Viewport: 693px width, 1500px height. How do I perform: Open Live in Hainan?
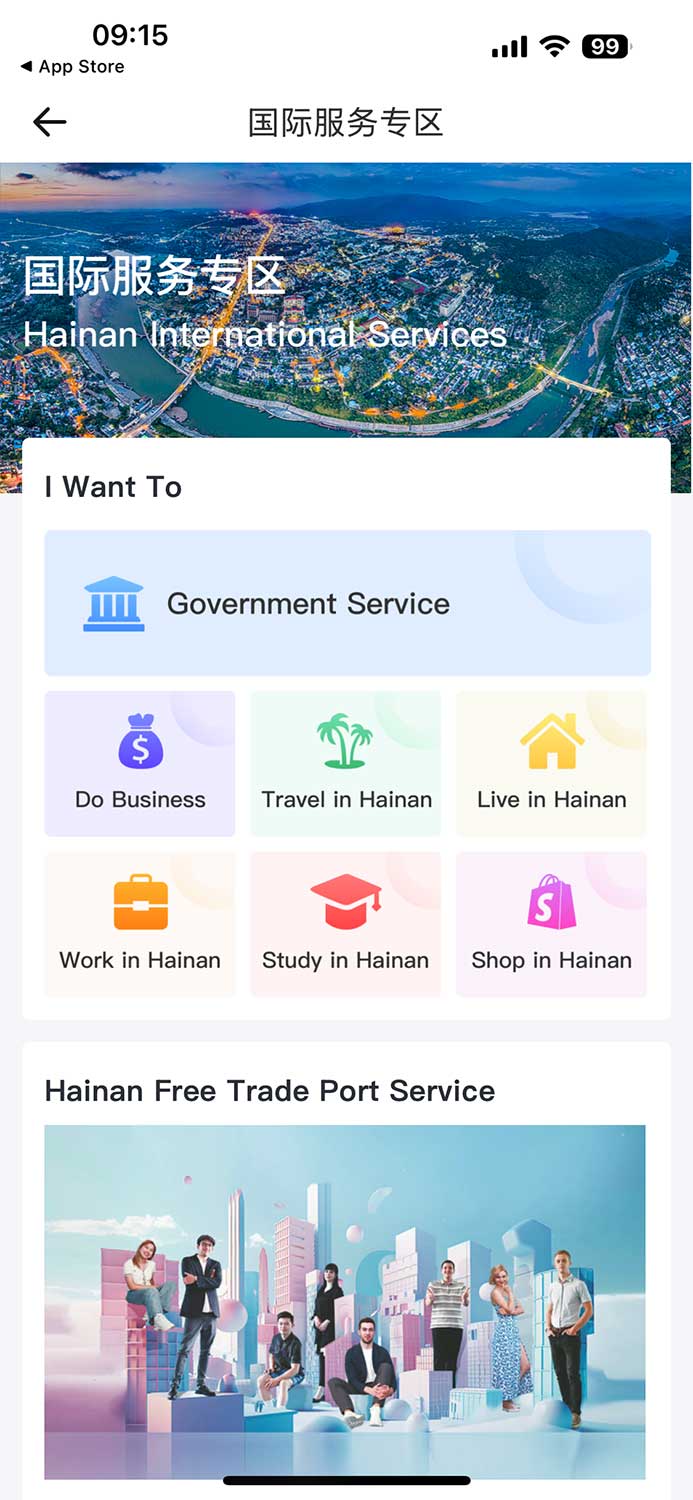tap(551, 763)
